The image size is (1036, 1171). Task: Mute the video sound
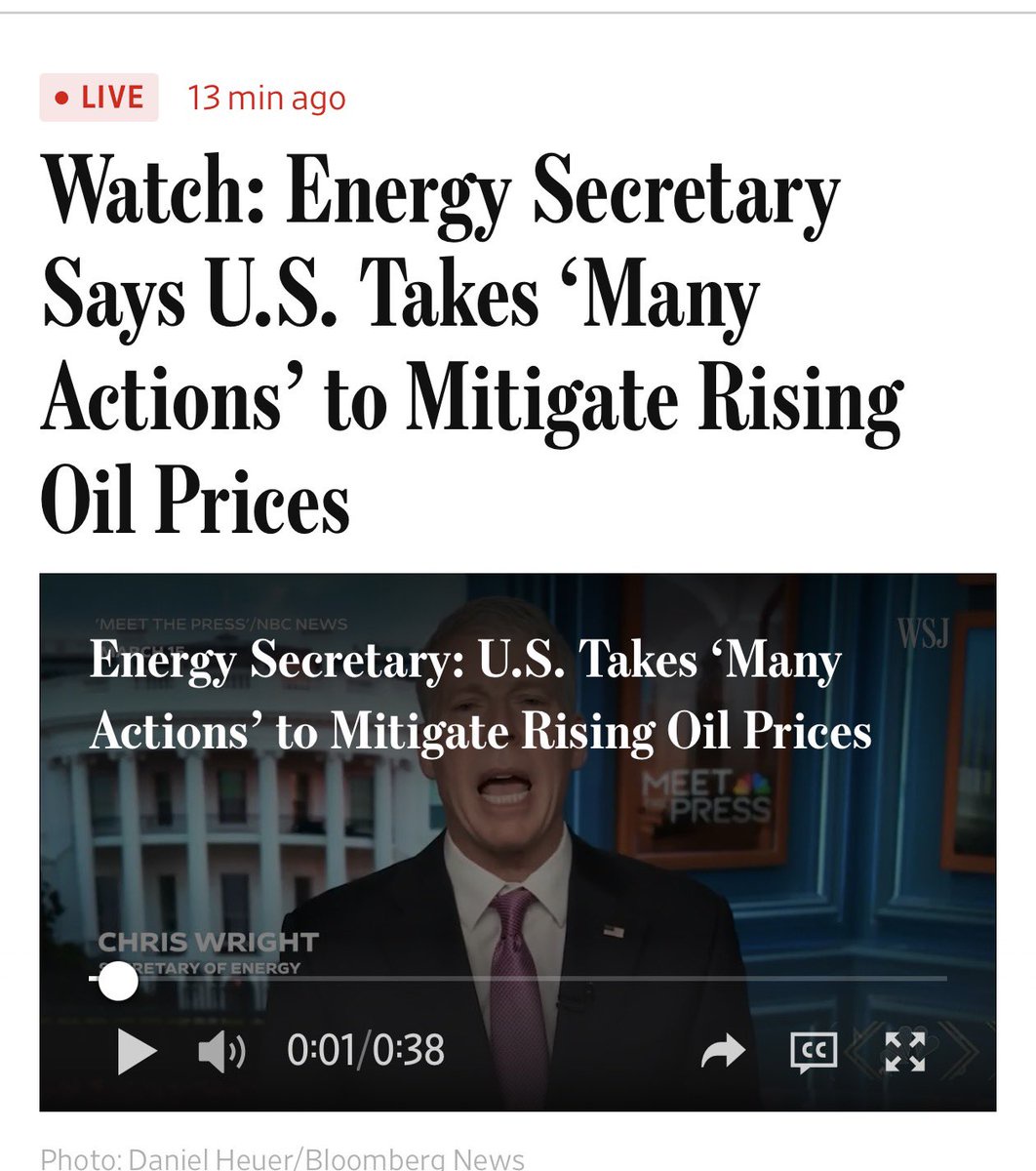[x=221, y=1051]
